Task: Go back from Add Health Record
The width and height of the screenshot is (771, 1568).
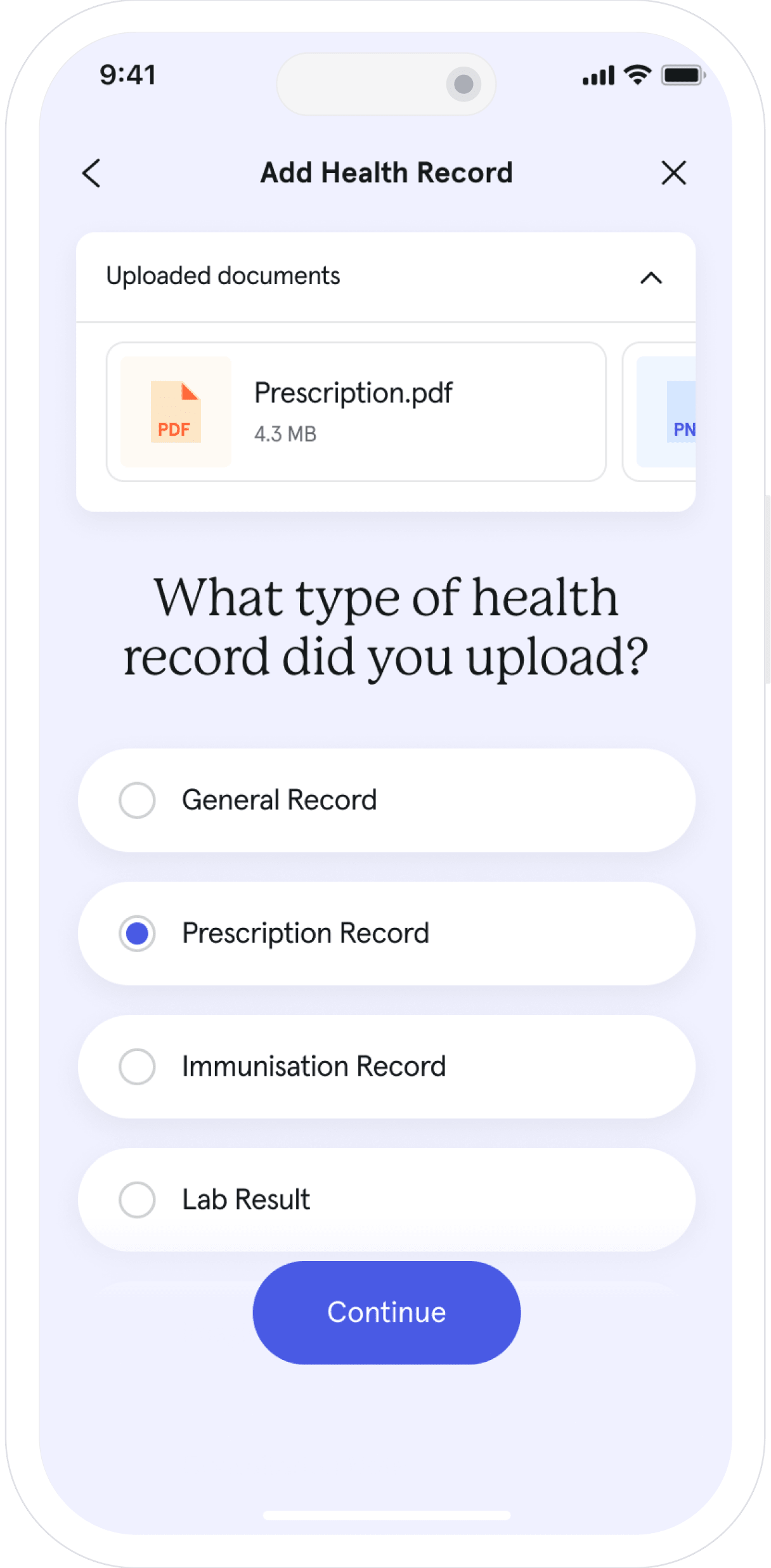Action: point(92,173)
